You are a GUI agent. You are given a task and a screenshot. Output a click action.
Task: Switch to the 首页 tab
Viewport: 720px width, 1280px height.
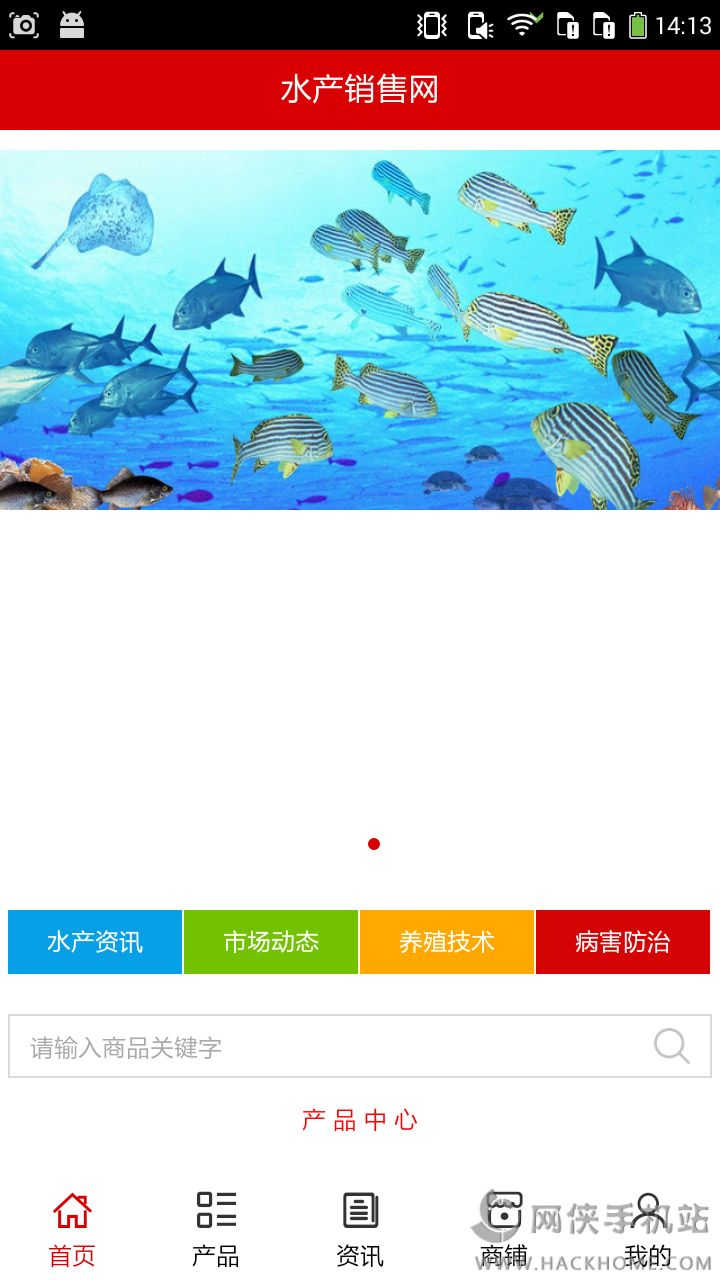(72, 1228)
